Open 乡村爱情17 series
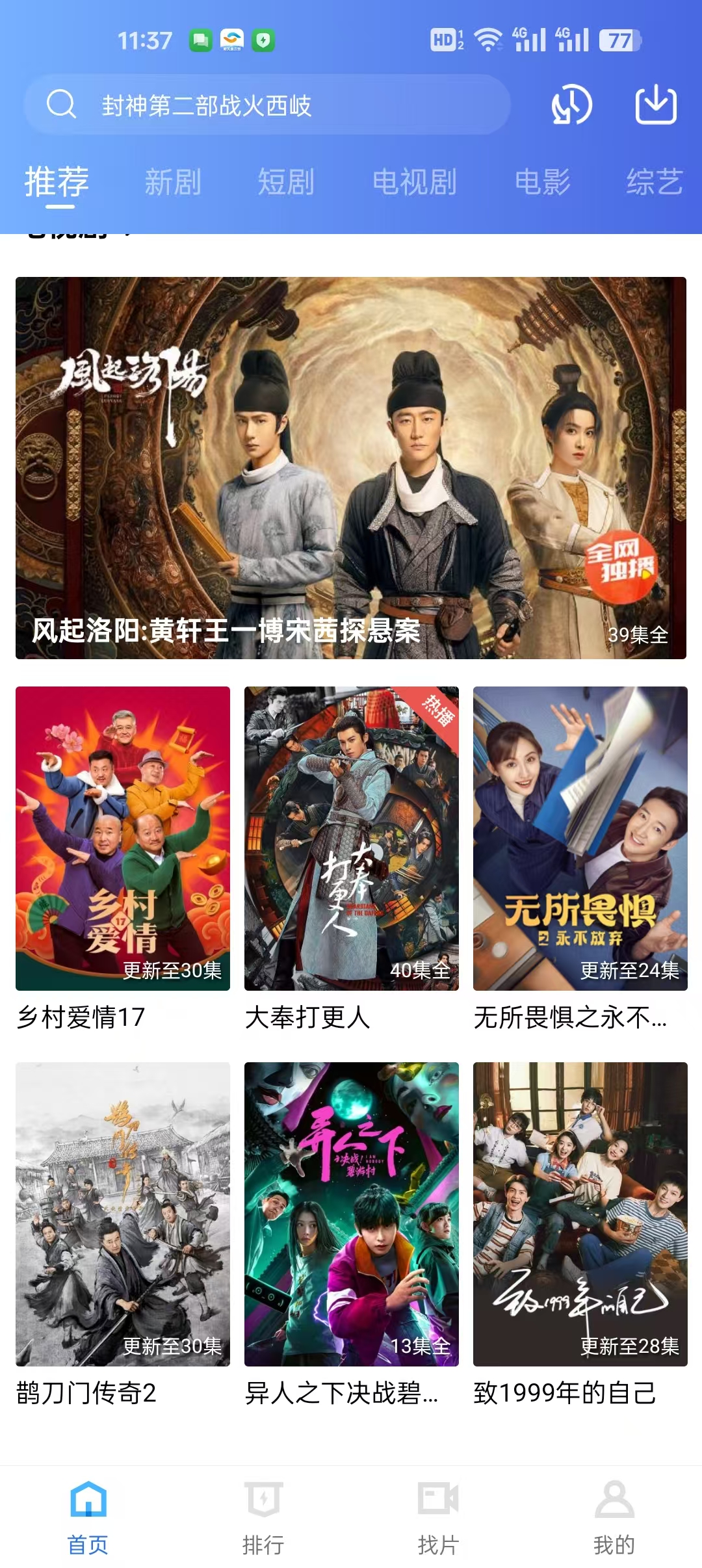The image size is (702, 1568). (123, 839)
